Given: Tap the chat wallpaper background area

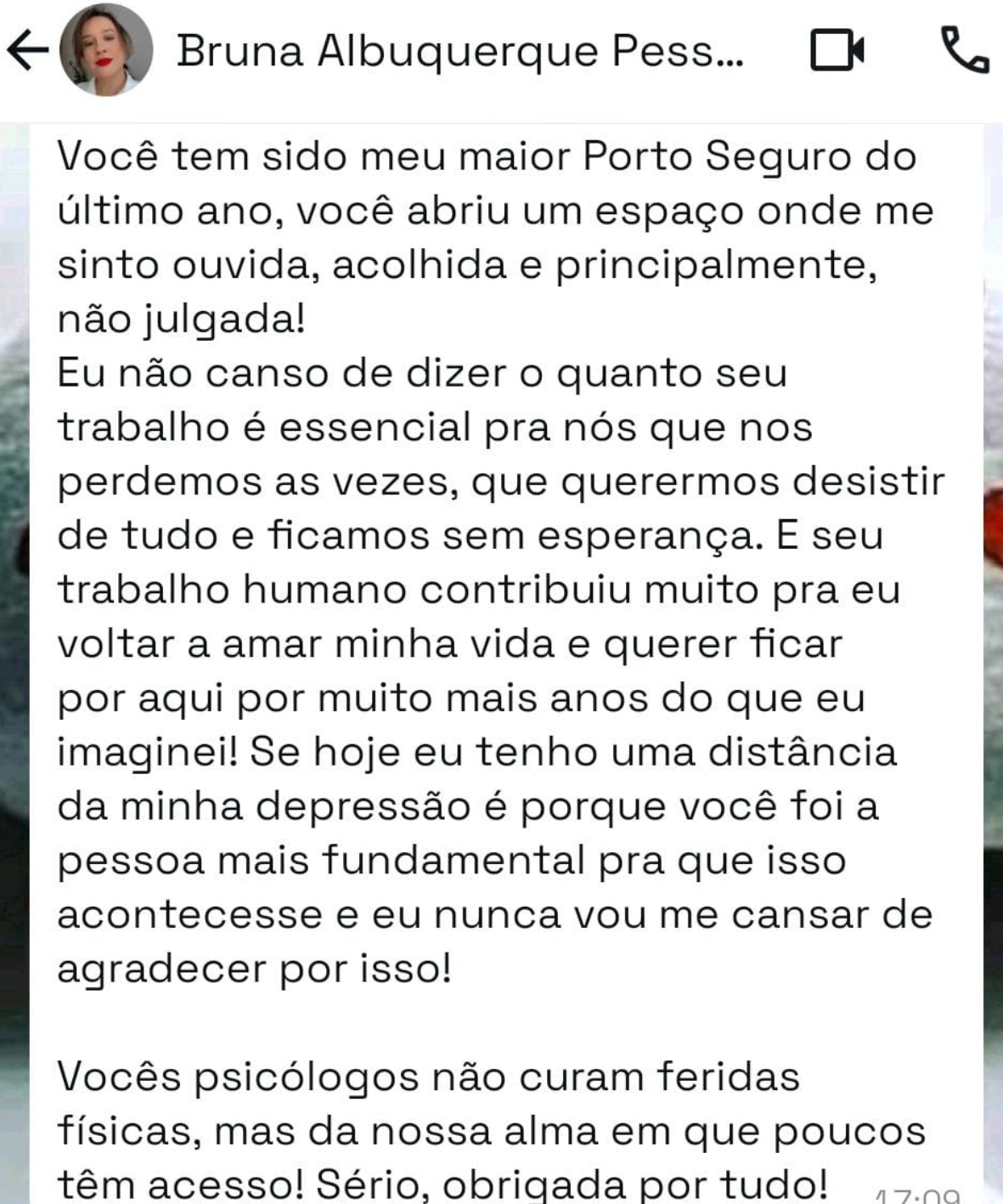Looking at the screenshot, I should (17, 595).
